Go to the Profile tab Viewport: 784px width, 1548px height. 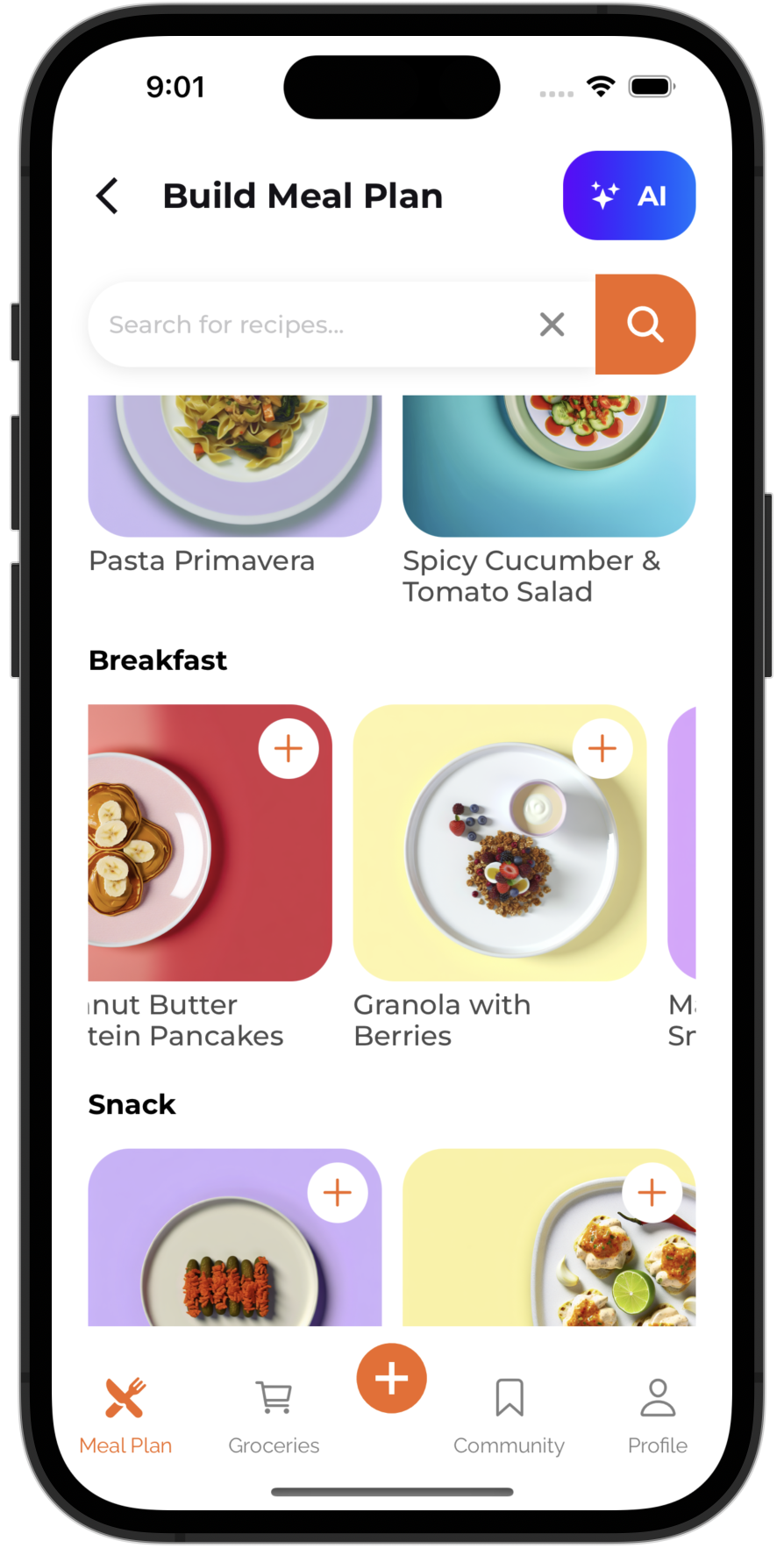coord(657,1412)
